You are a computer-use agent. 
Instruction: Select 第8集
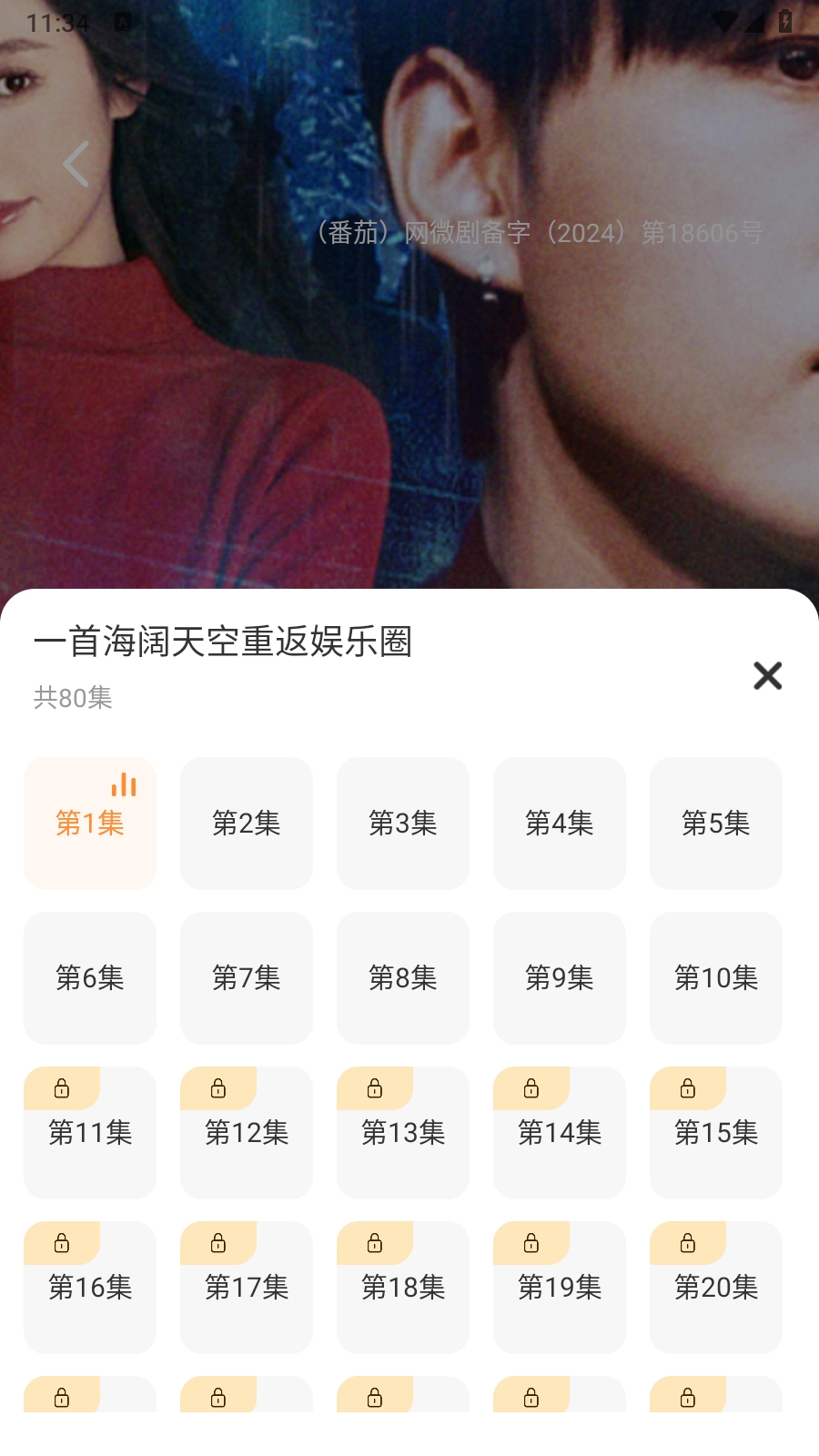[x=402, y=977]
